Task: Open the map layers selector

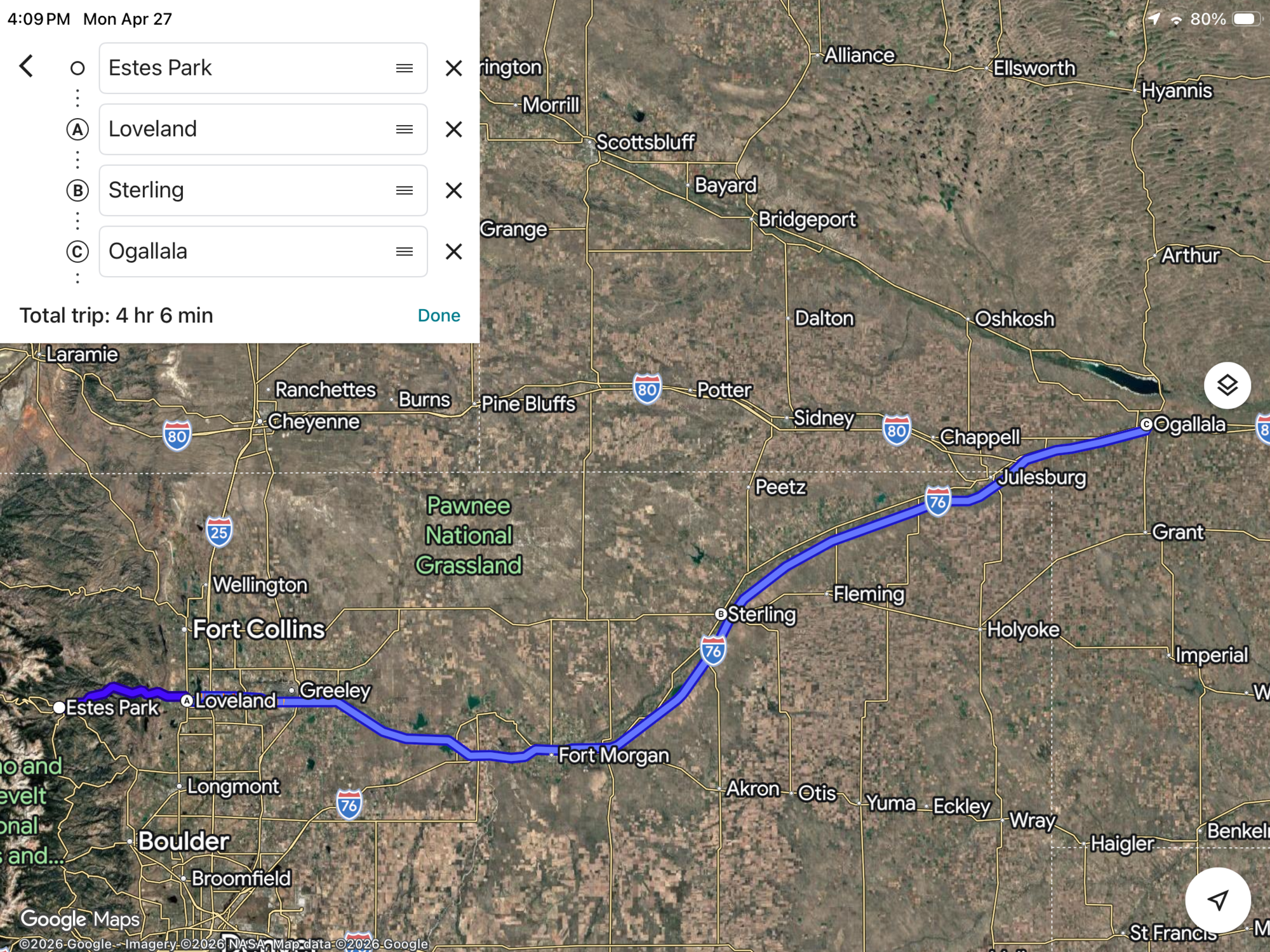Action: (1227, 385)
